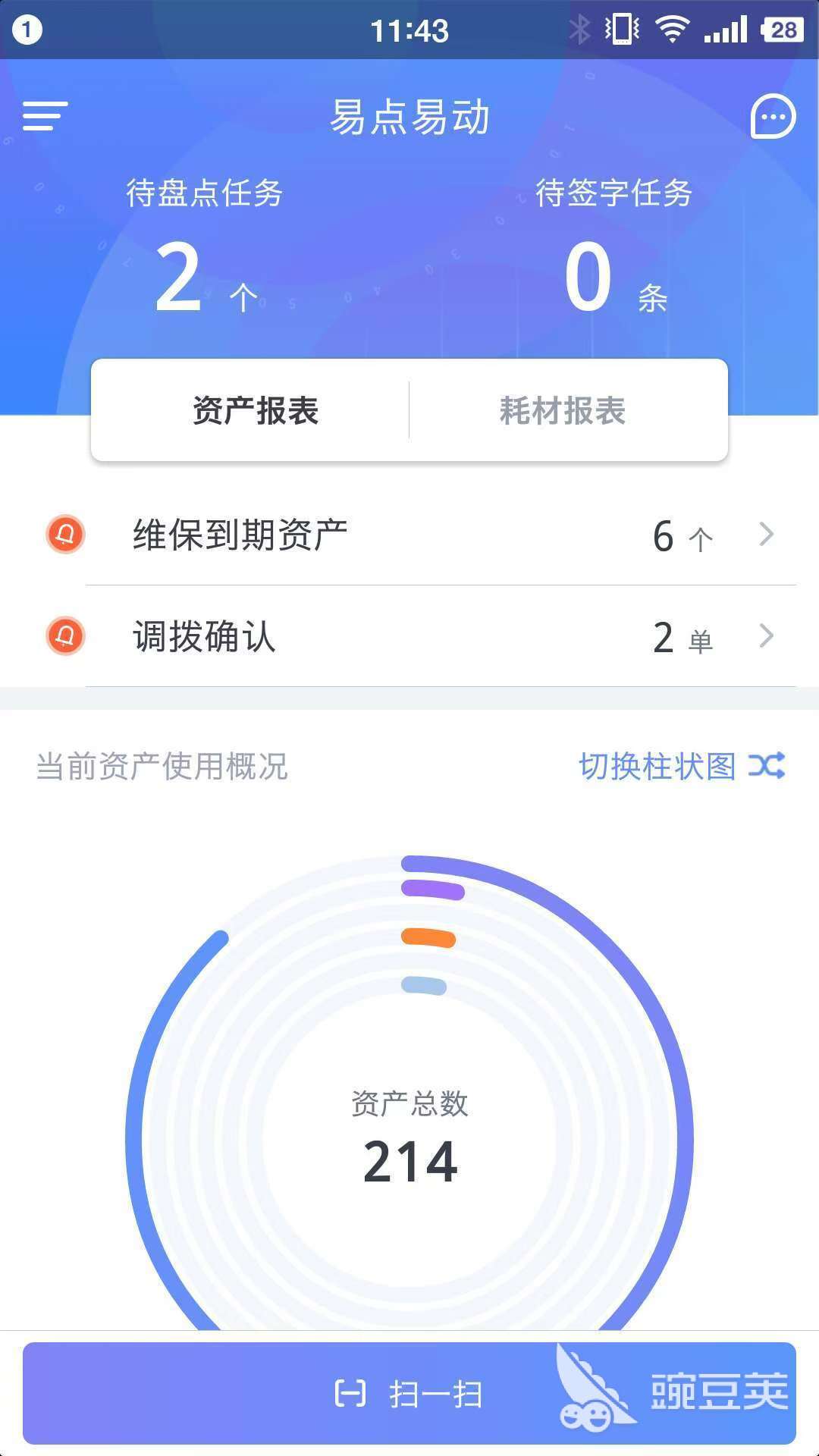Tap 切换柱状图 to switch chart
819x1456 pixels.
[x=680, y=766]
